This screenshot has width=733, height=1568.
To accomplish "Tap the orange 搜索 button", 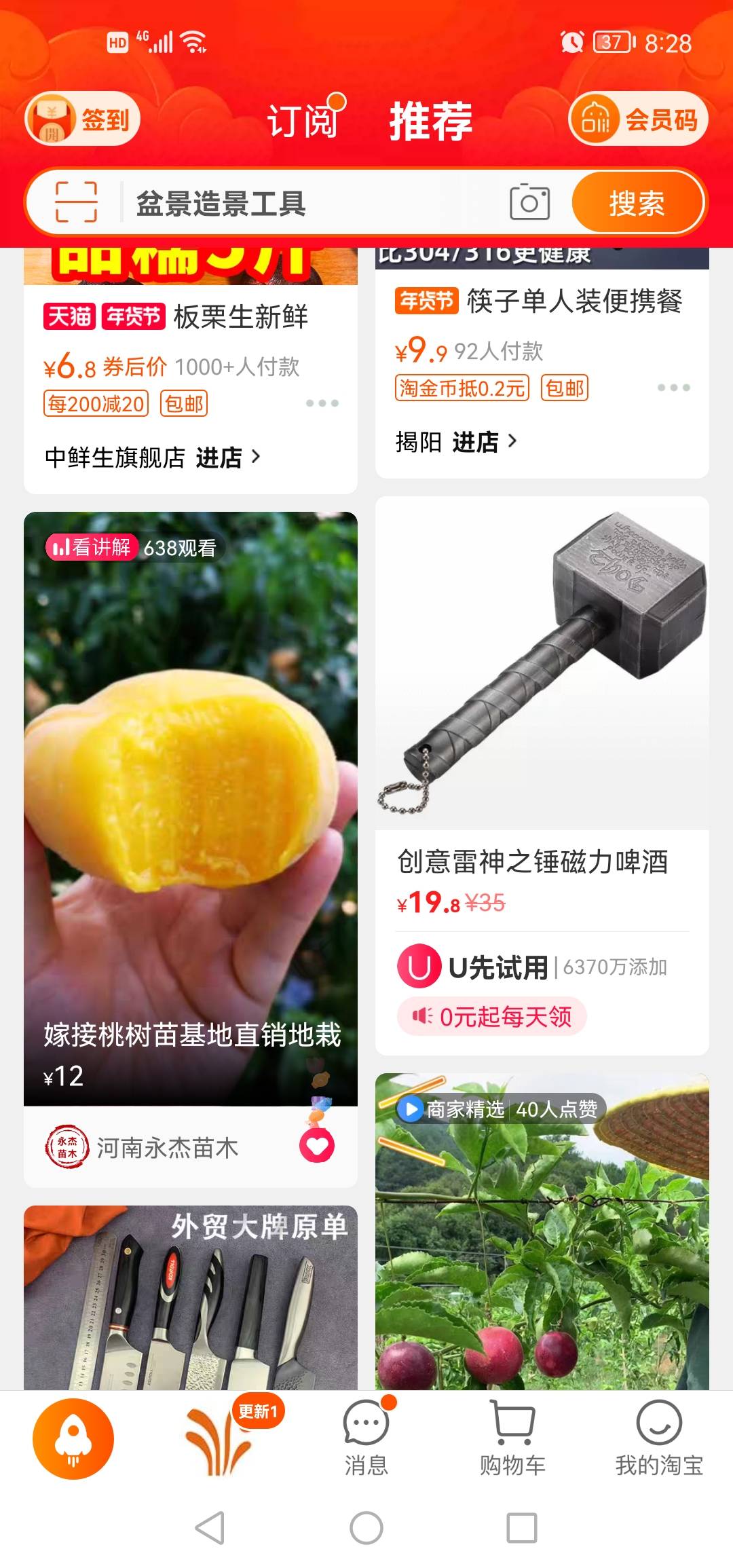I will [637, 203].
